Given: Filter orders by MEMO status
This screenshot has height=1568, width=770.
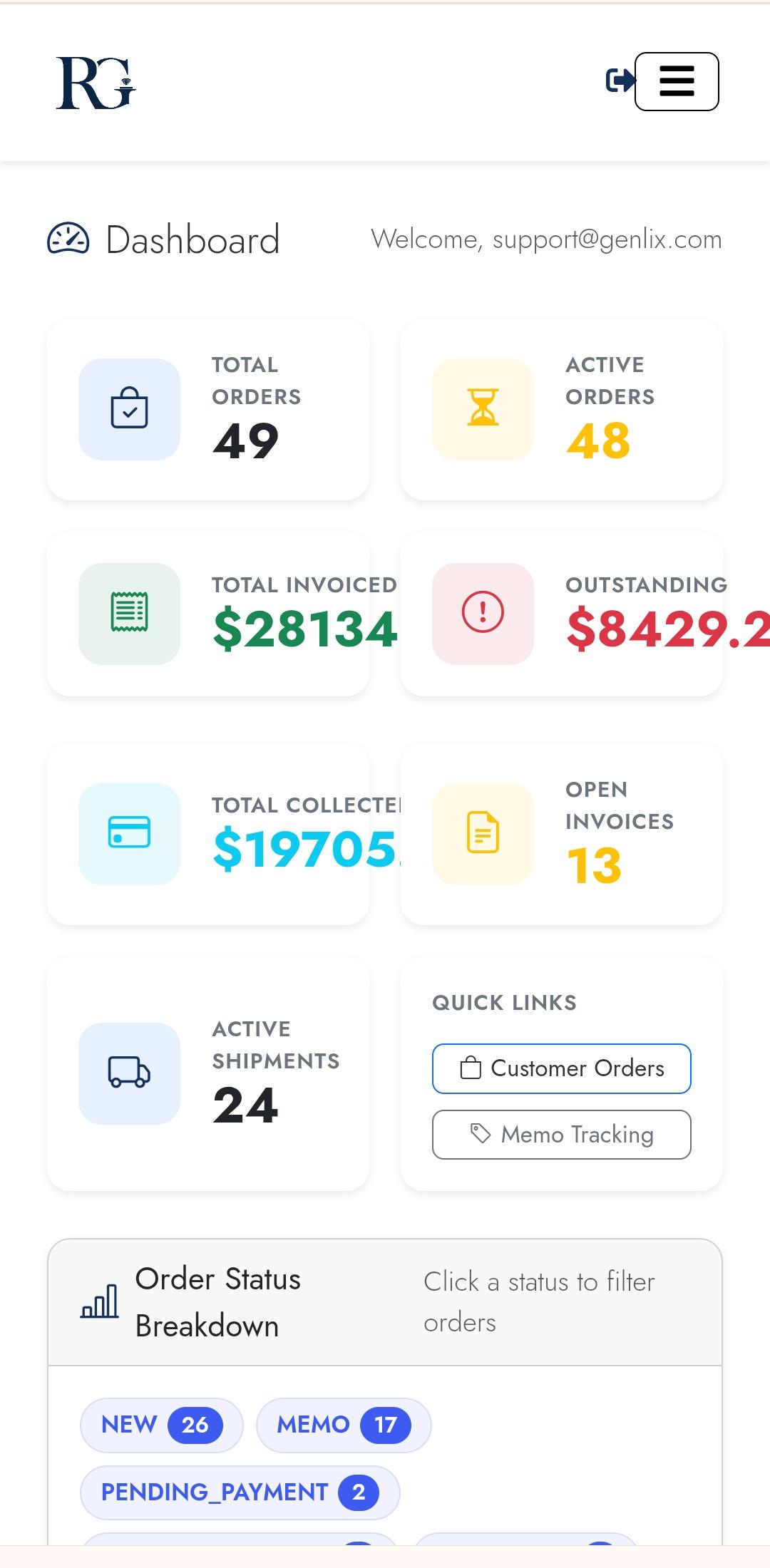Looking at the screenshot, I should pos(344,1425).
